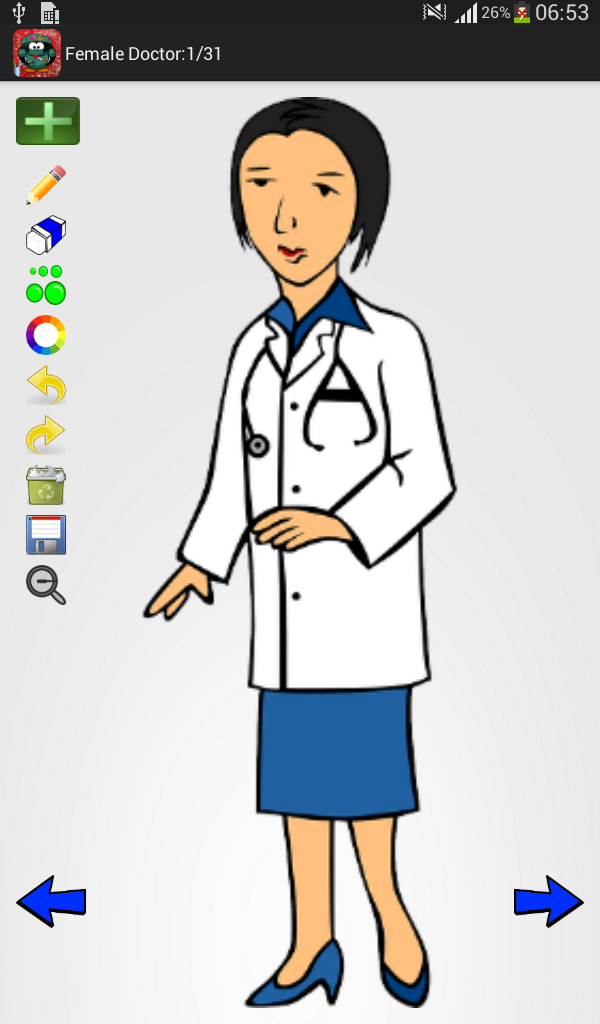Save the picture with the floppy disk

(46, 535)
